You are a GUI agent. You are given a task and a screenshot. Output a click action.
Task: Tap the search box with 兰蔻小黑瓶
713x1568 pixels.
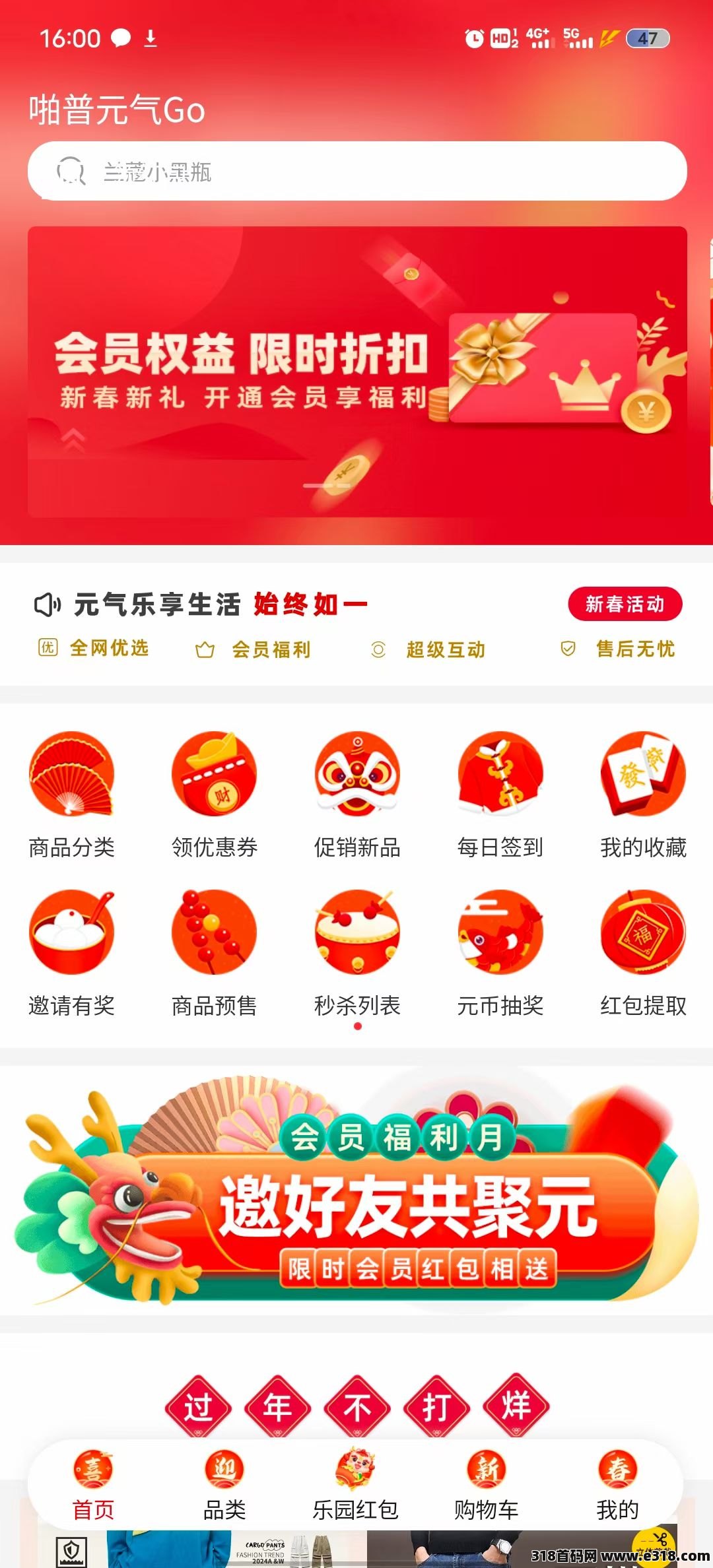coord(356,172)
